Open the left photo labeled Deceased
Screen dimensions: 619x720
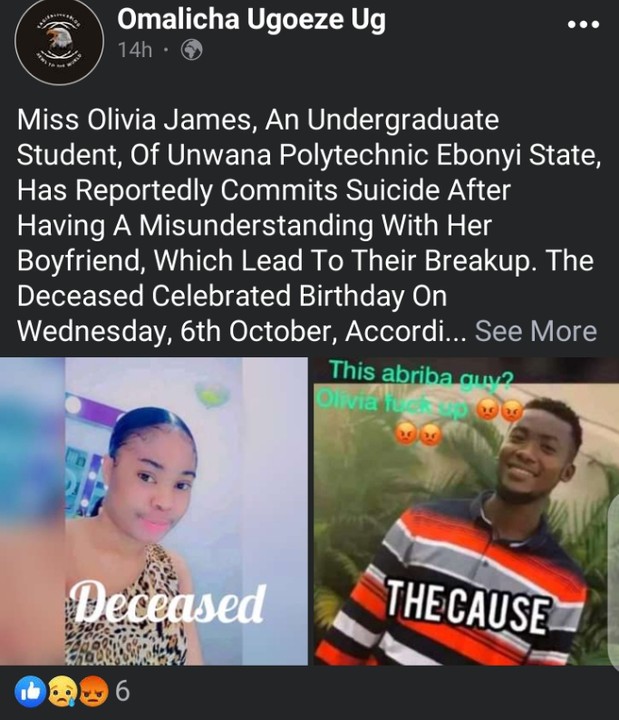pos(154,510)
